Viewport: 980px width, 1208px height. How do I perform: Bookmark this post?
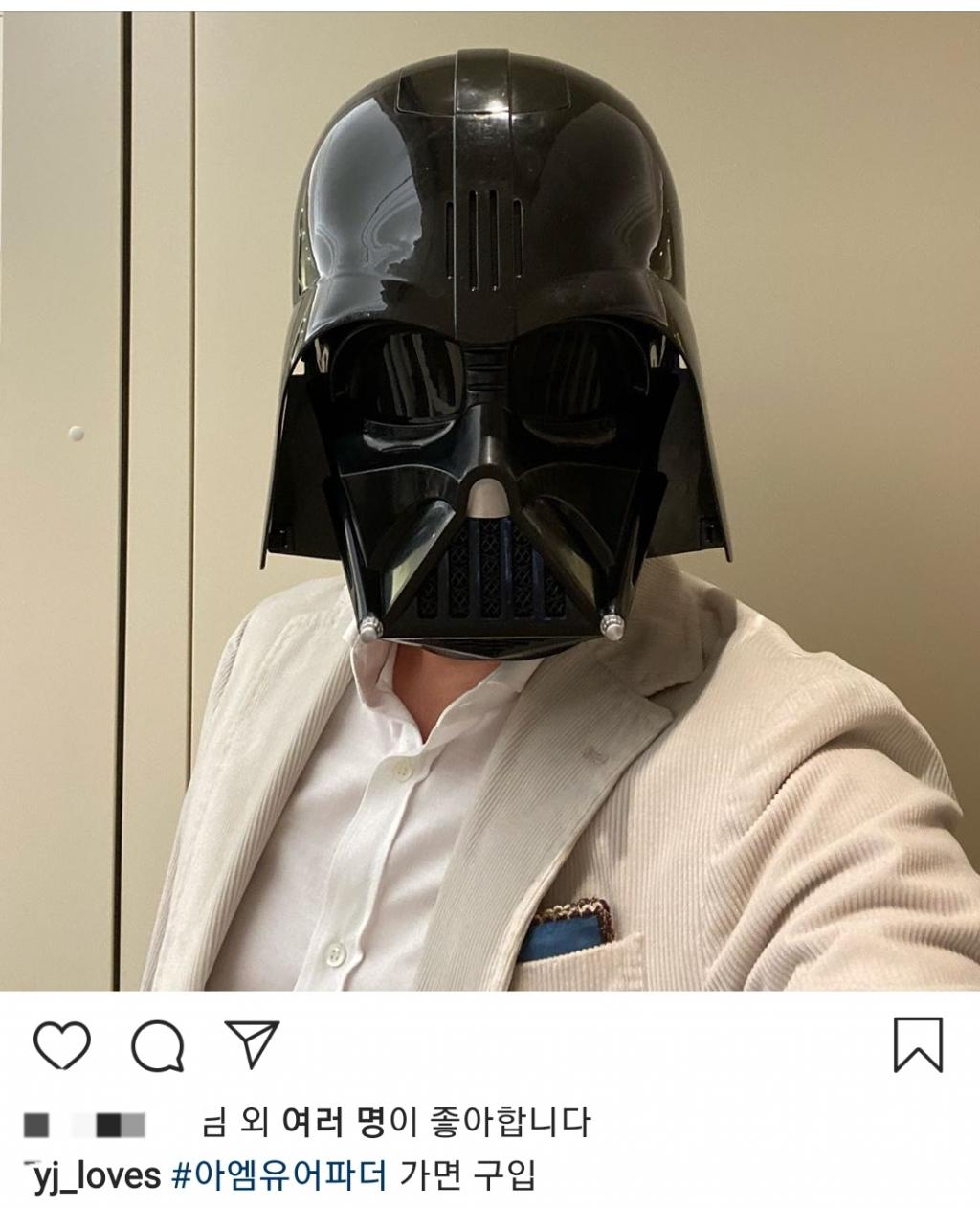coord(918,1044)
